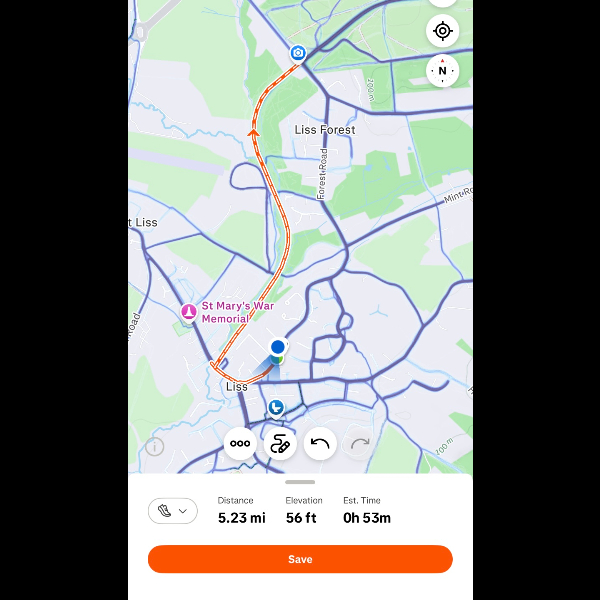
Task: Redo the removed route point
Action: pos(360,443)
